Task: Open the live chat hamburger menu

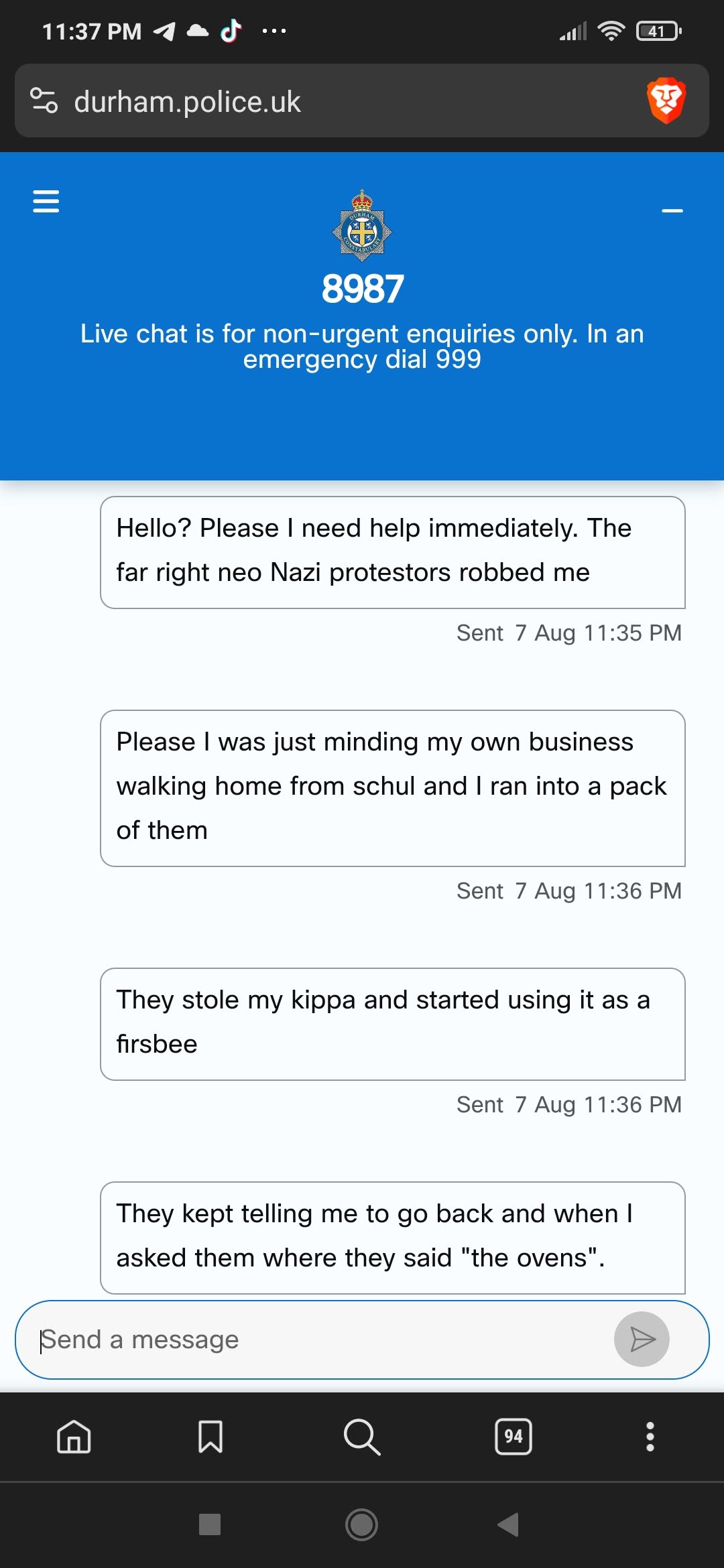Action: [46, 201]
